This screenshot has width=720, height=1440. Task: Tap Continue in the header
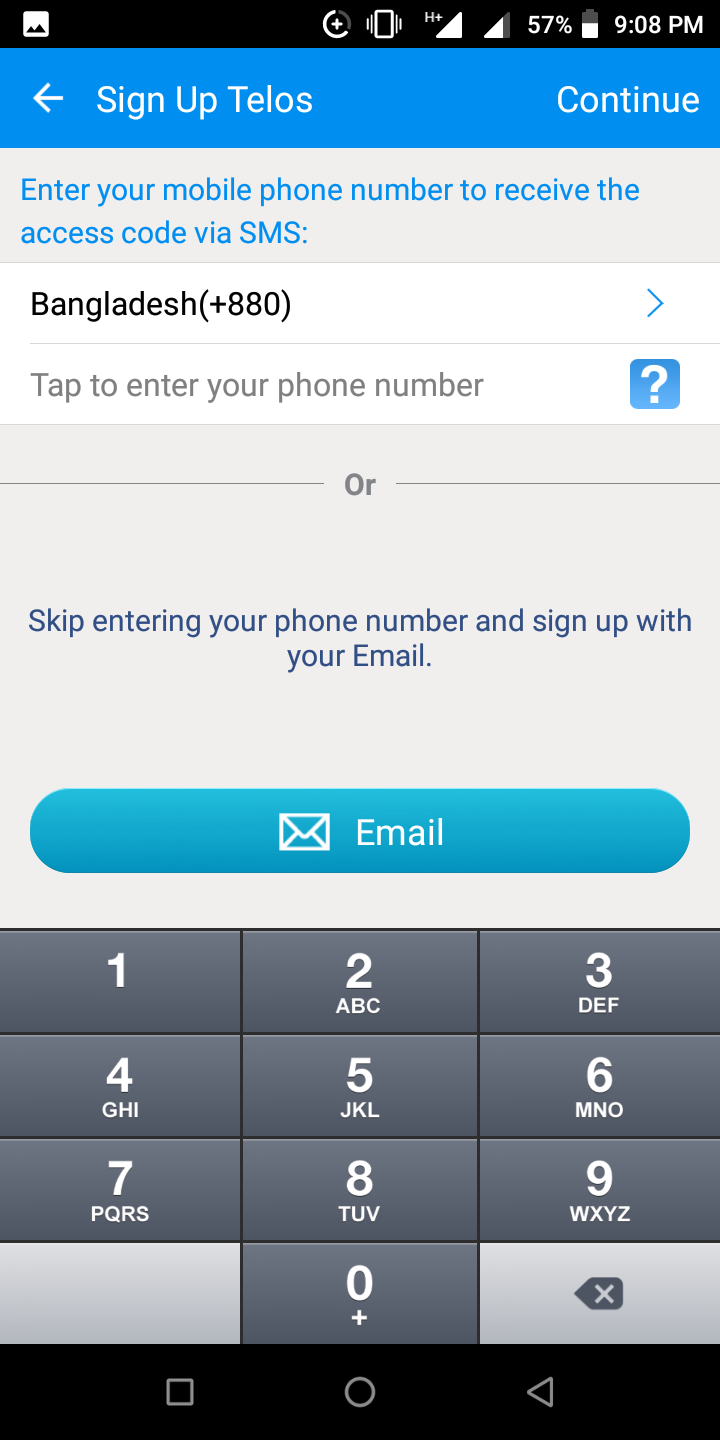click(627, 99)
